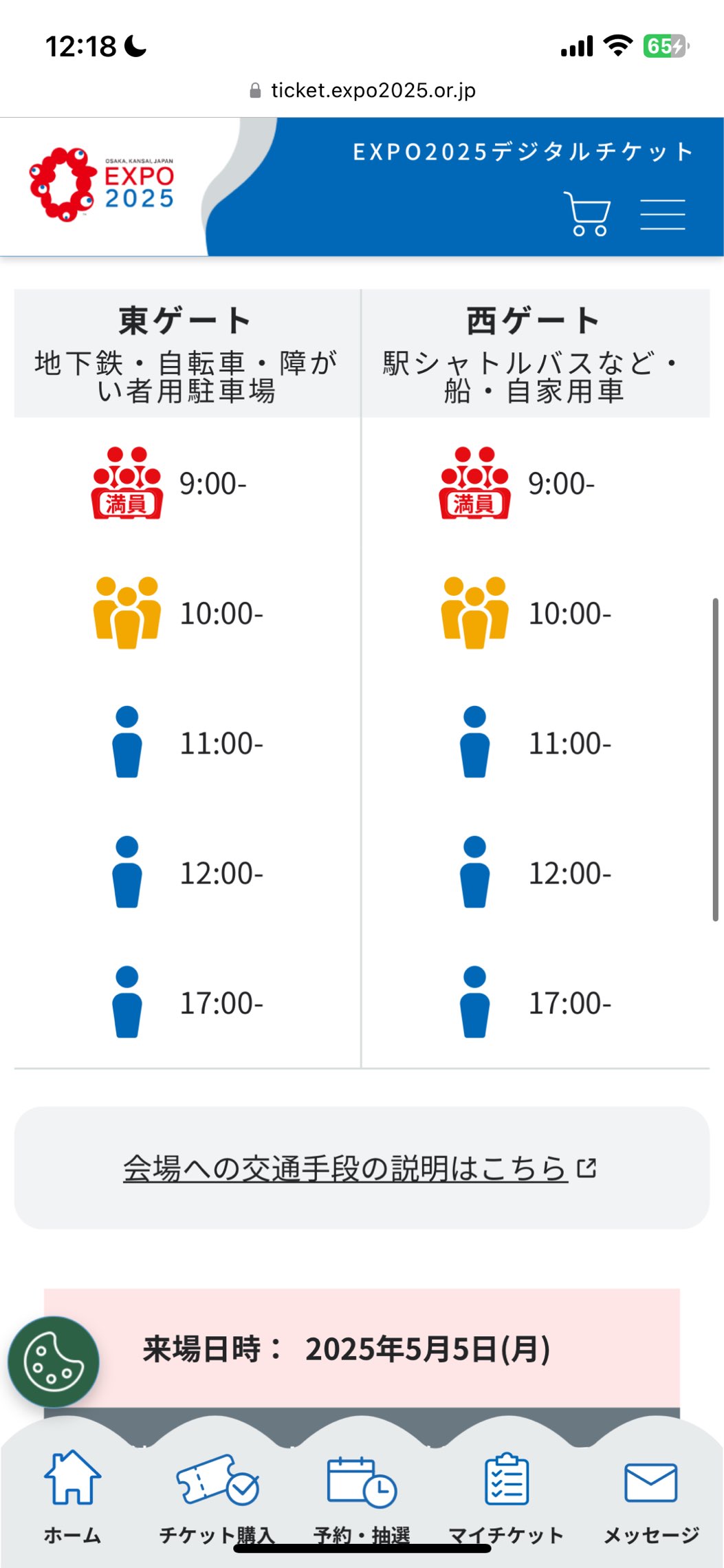
Task: Open cookie settings button
Action: (x=53, y=1362)
